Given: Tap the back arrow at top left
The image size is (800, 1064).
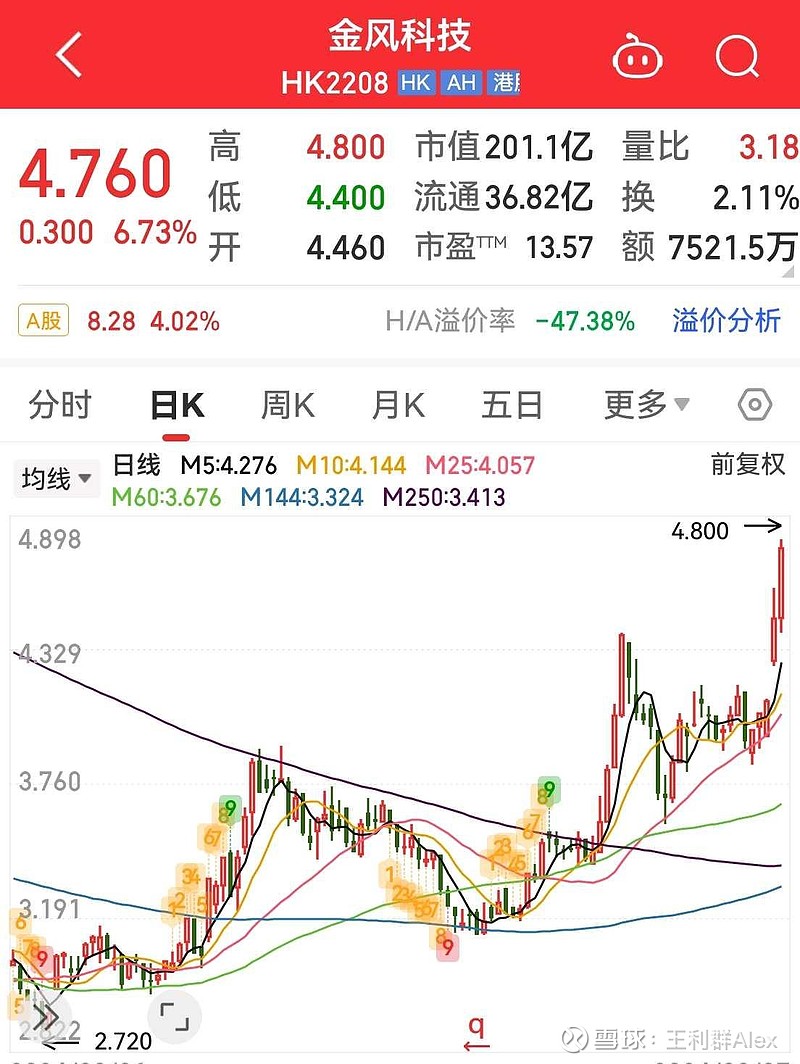Looking at the screenshot, I should pos(68,55).
